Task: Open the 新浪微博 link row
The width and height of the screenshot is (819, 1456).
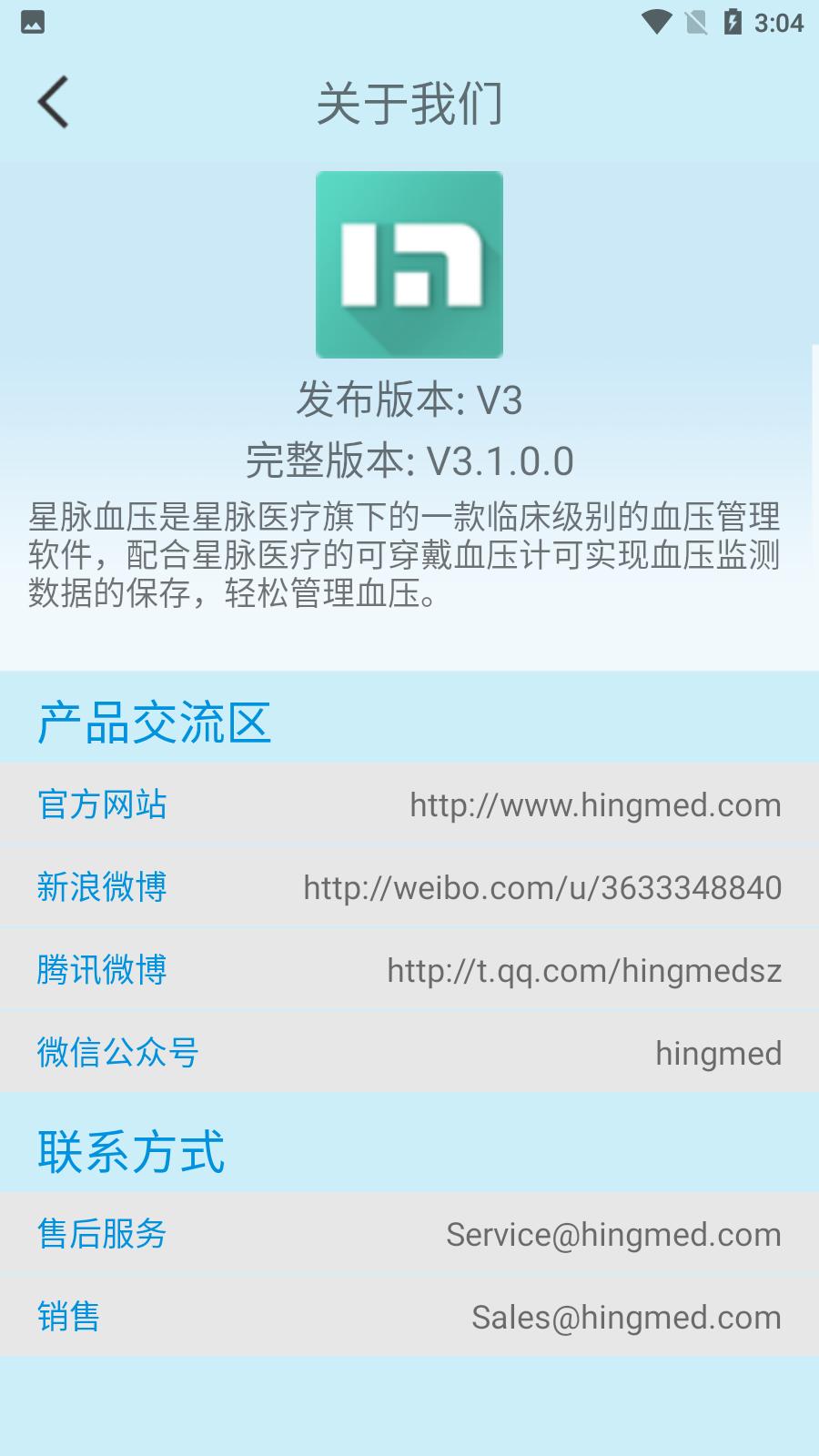Action: coord(409,887)
